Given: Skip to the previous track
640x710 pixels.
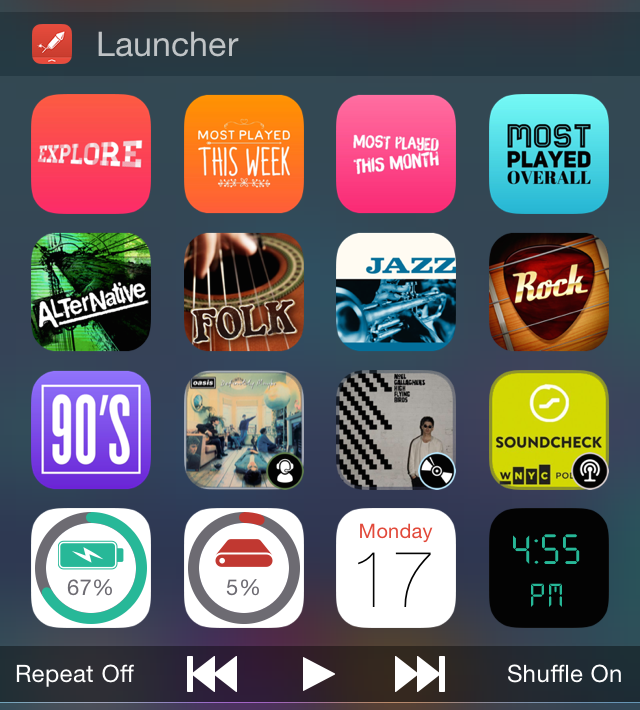Looking at the screenshot, I should tap(212, 674).
